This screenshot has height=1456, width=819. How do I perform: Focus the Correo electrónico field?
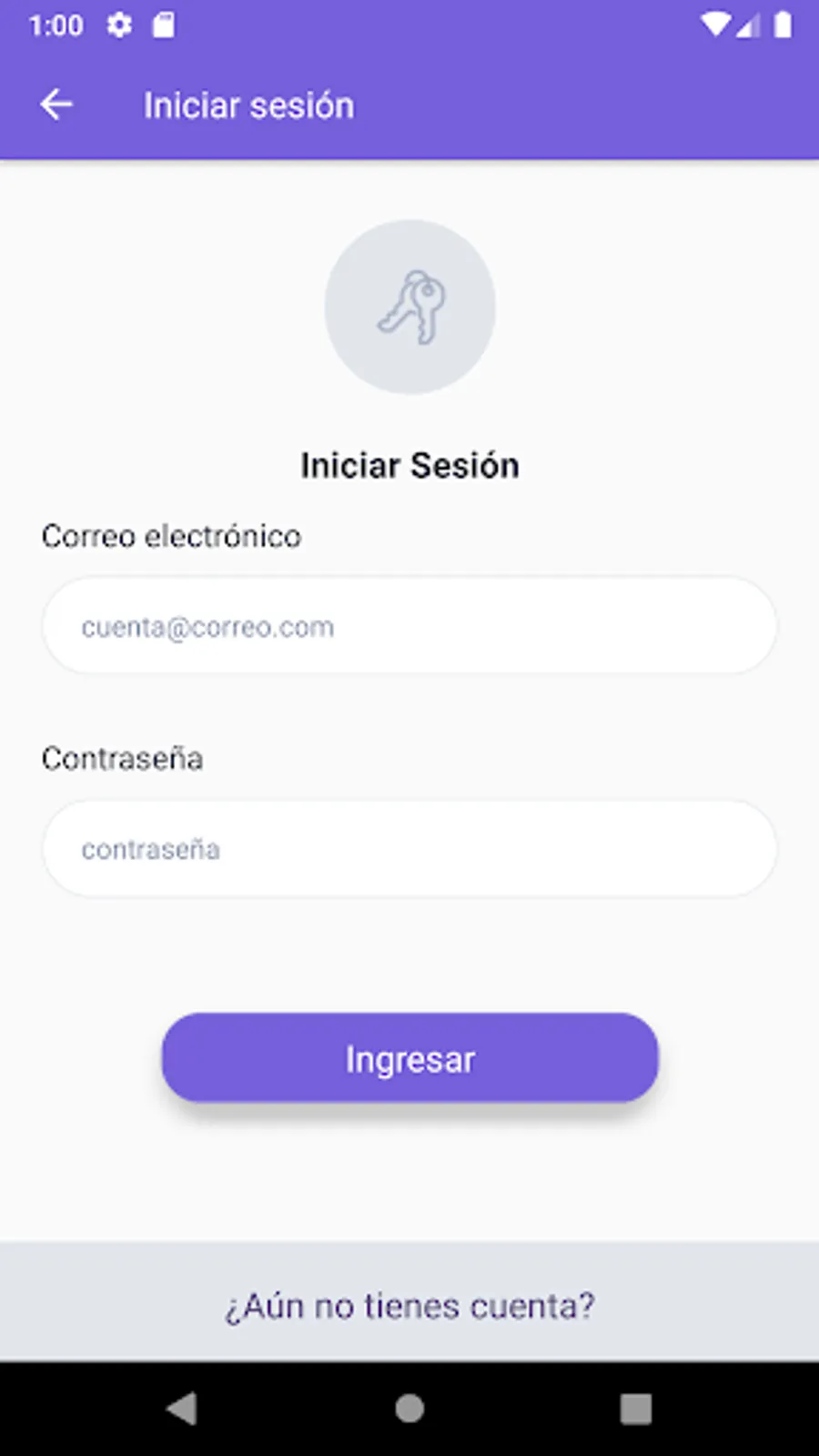(409, 626)
